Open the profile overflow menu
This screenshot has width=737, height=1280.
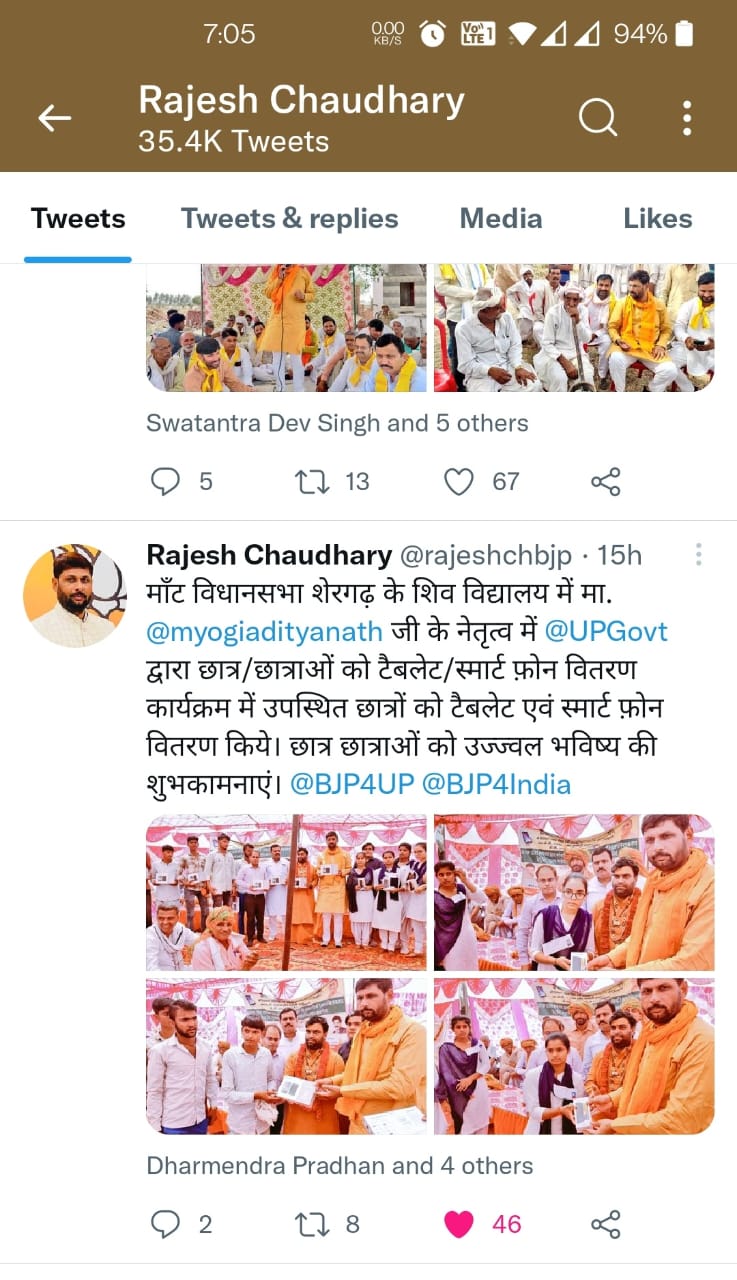[687, 119]
